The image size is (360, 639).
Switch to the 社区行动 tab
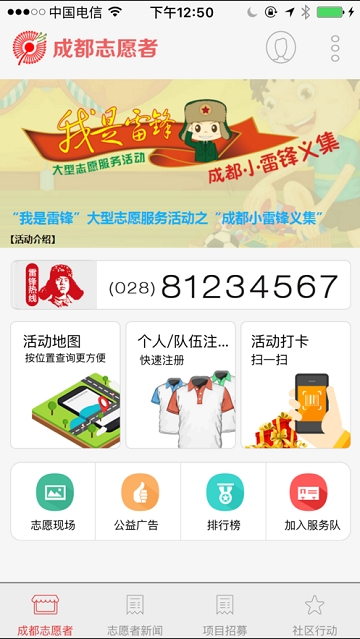pos(315,613)
